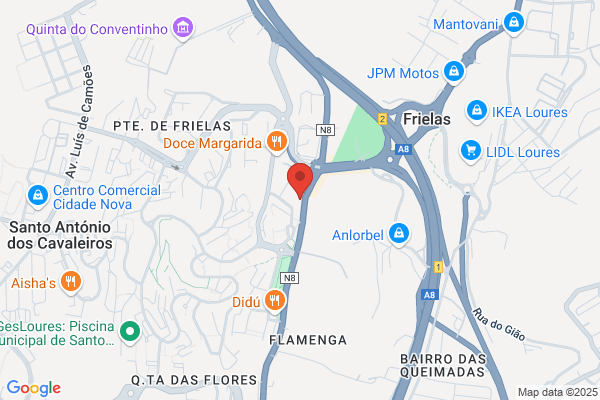This screenshot has width=600, height=400.
Task: Select the IKEA Loures pin
Action: tap(476, 111)
